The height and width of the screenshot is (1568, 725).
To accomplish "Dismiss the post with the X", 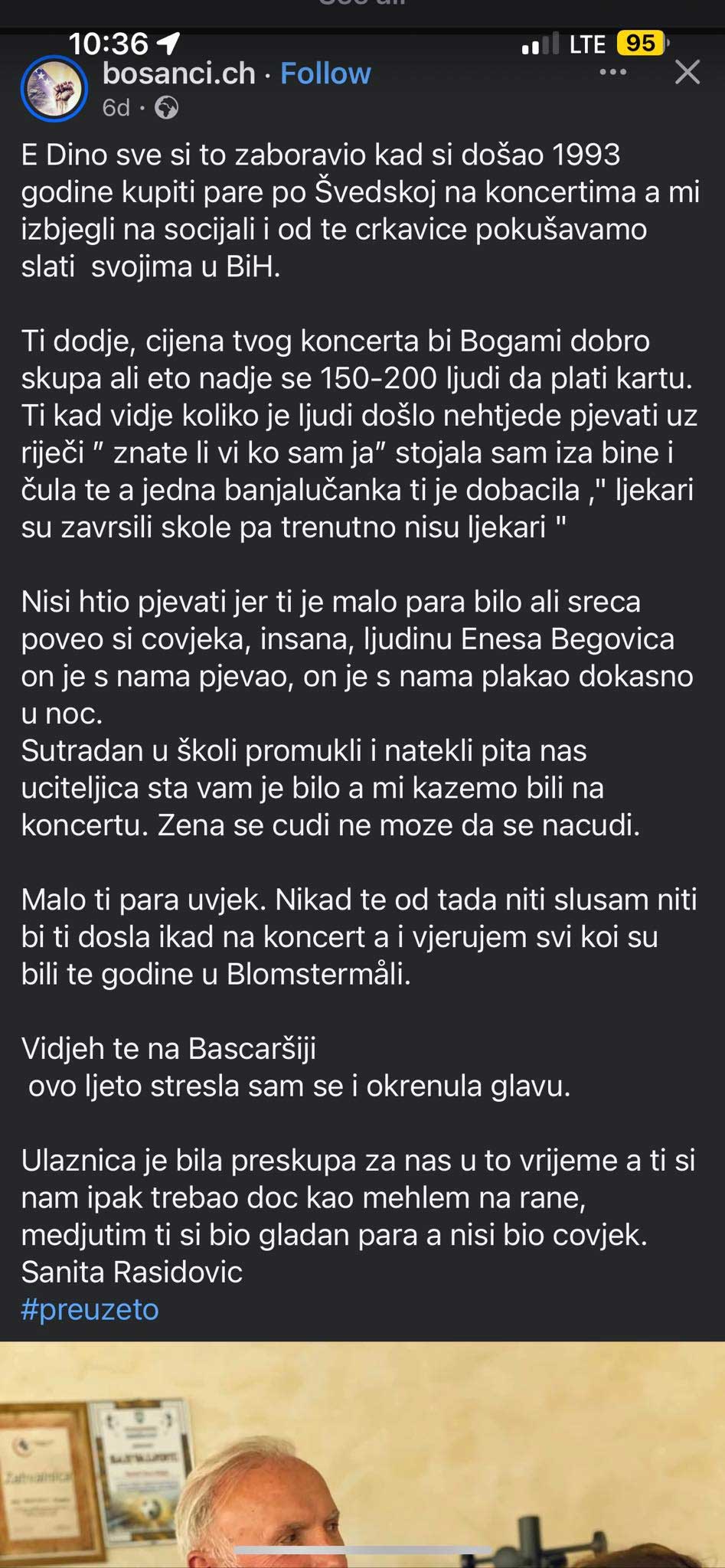I will click(x=687, y=72).
